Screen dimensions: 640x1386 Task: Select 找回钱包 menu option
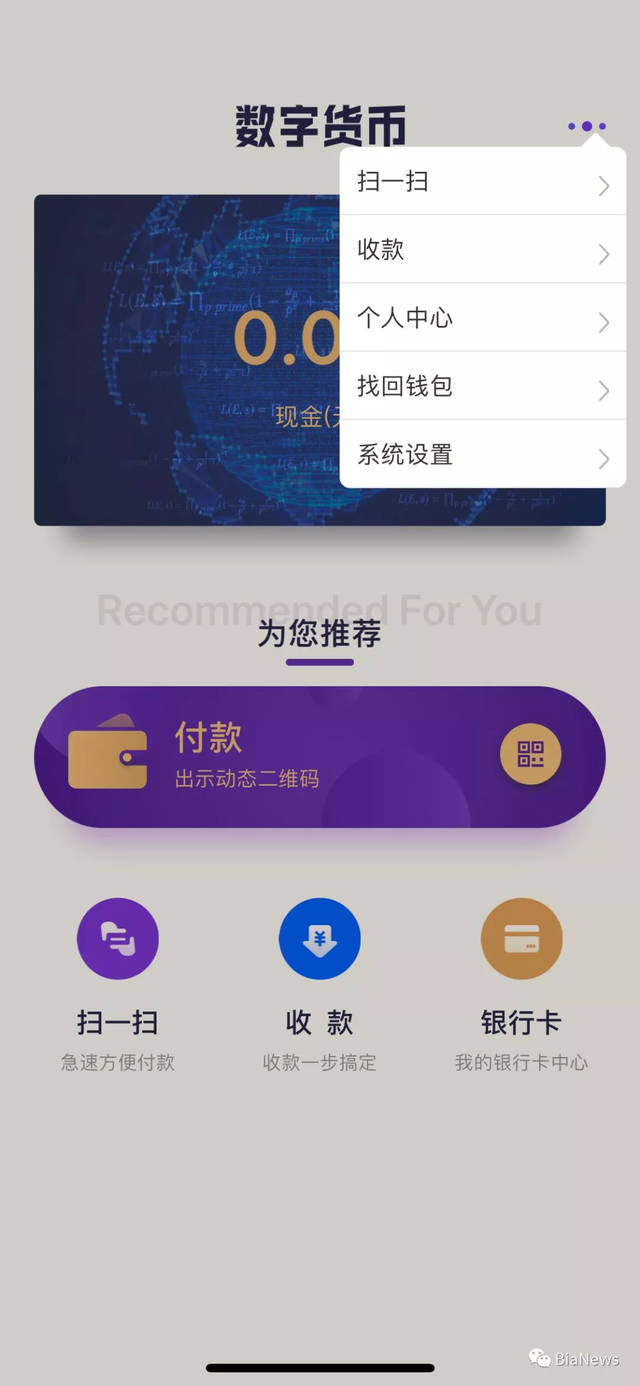point(482,386)
